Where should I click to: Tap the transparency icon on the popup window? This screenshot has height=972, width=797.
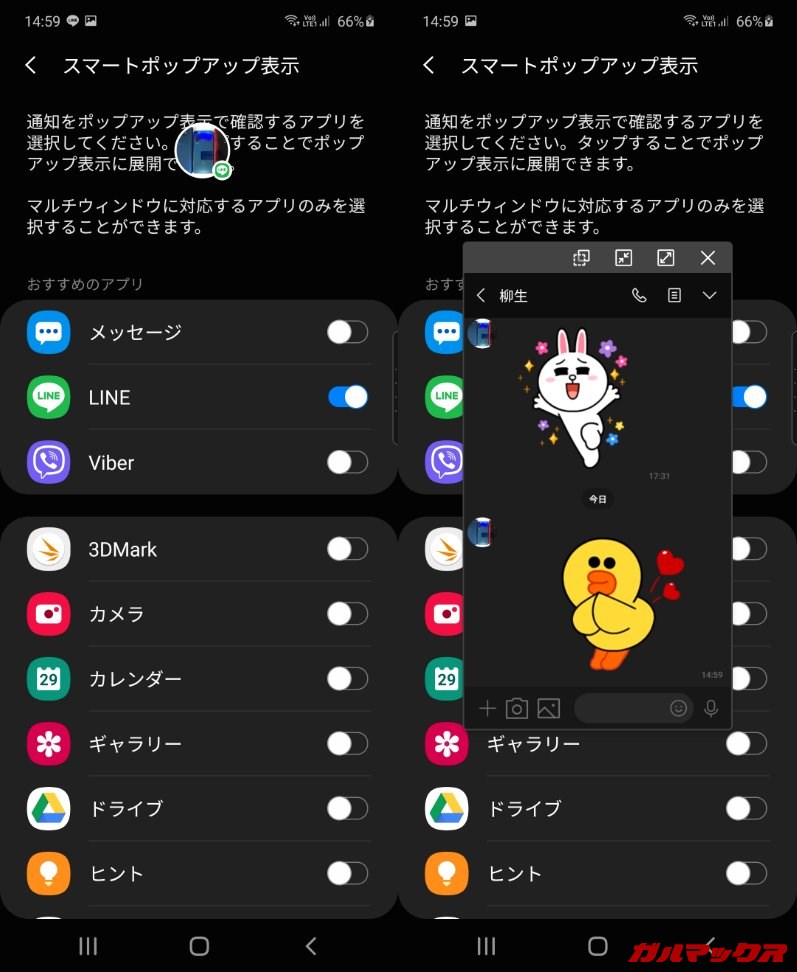[580, 258]
